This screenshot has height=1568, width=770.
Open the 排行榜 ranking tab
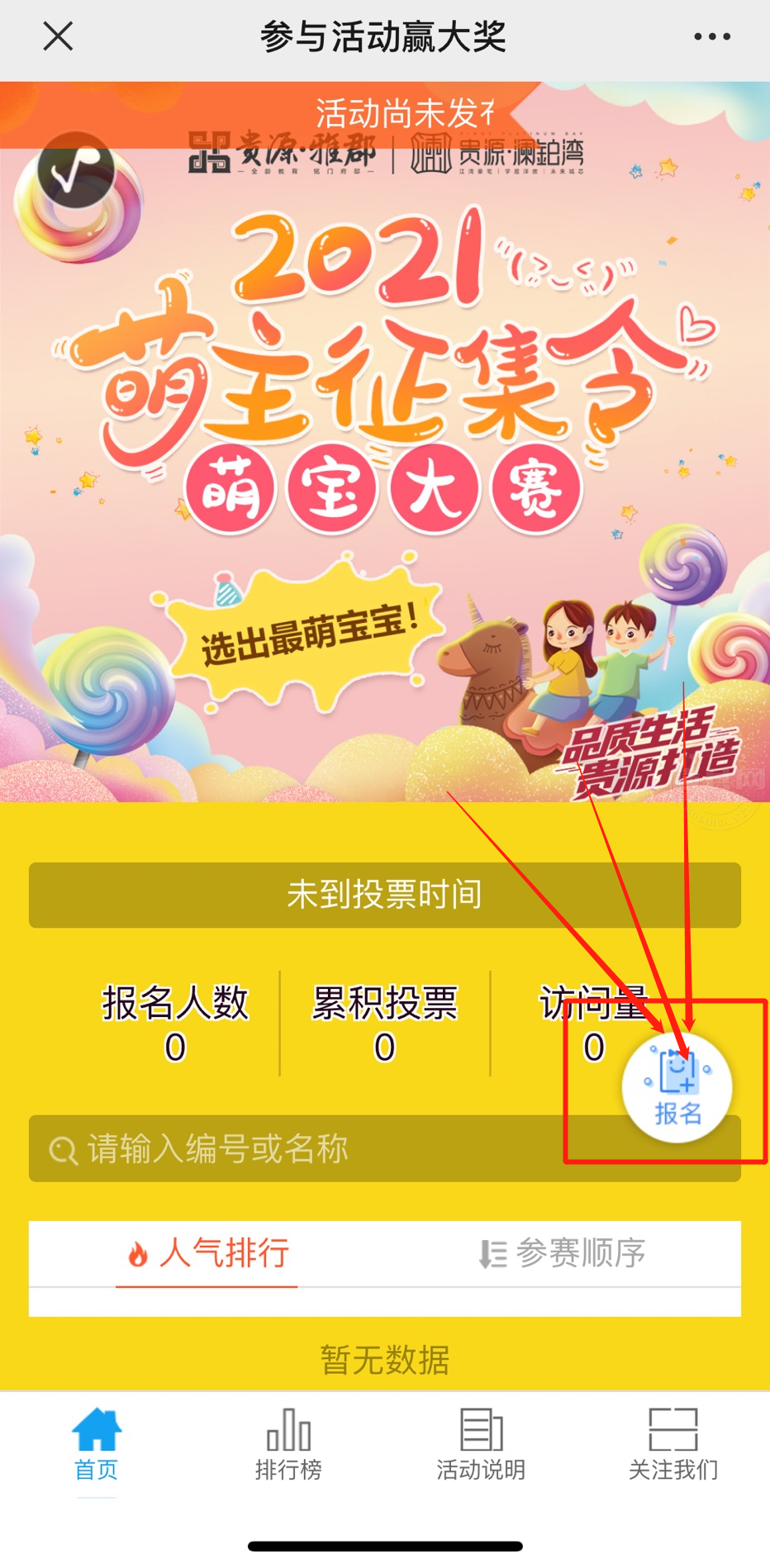coord(288,1444)
